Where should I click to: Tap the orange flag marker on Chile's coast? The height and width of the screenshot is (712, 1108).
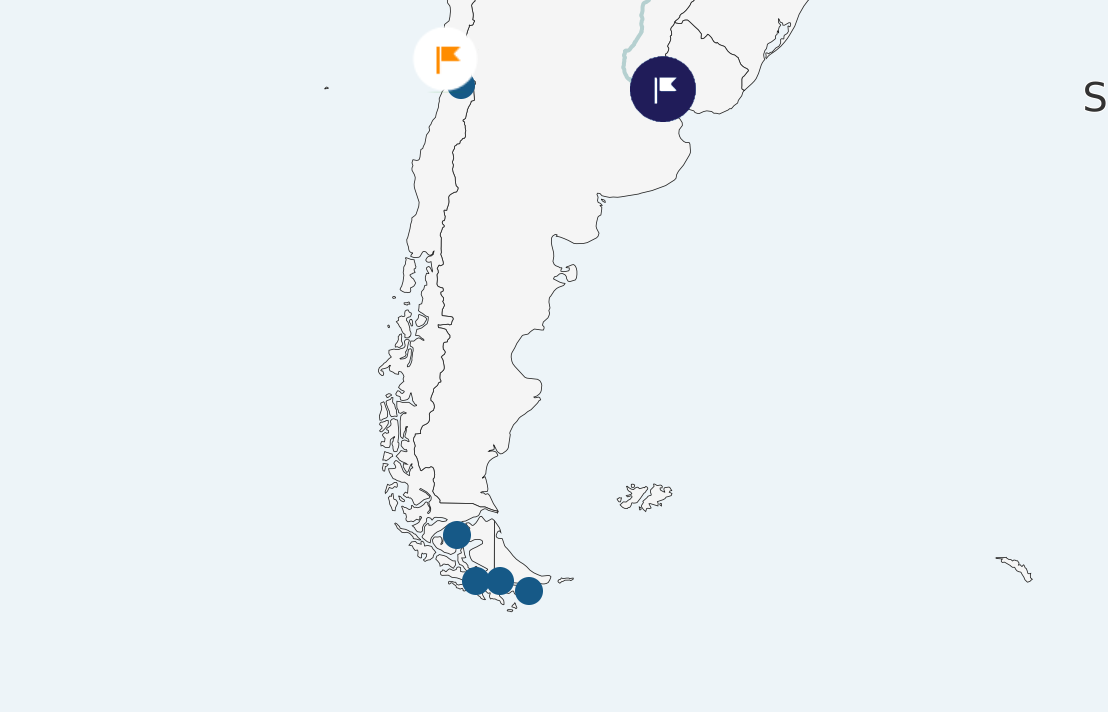coord(445,58)
